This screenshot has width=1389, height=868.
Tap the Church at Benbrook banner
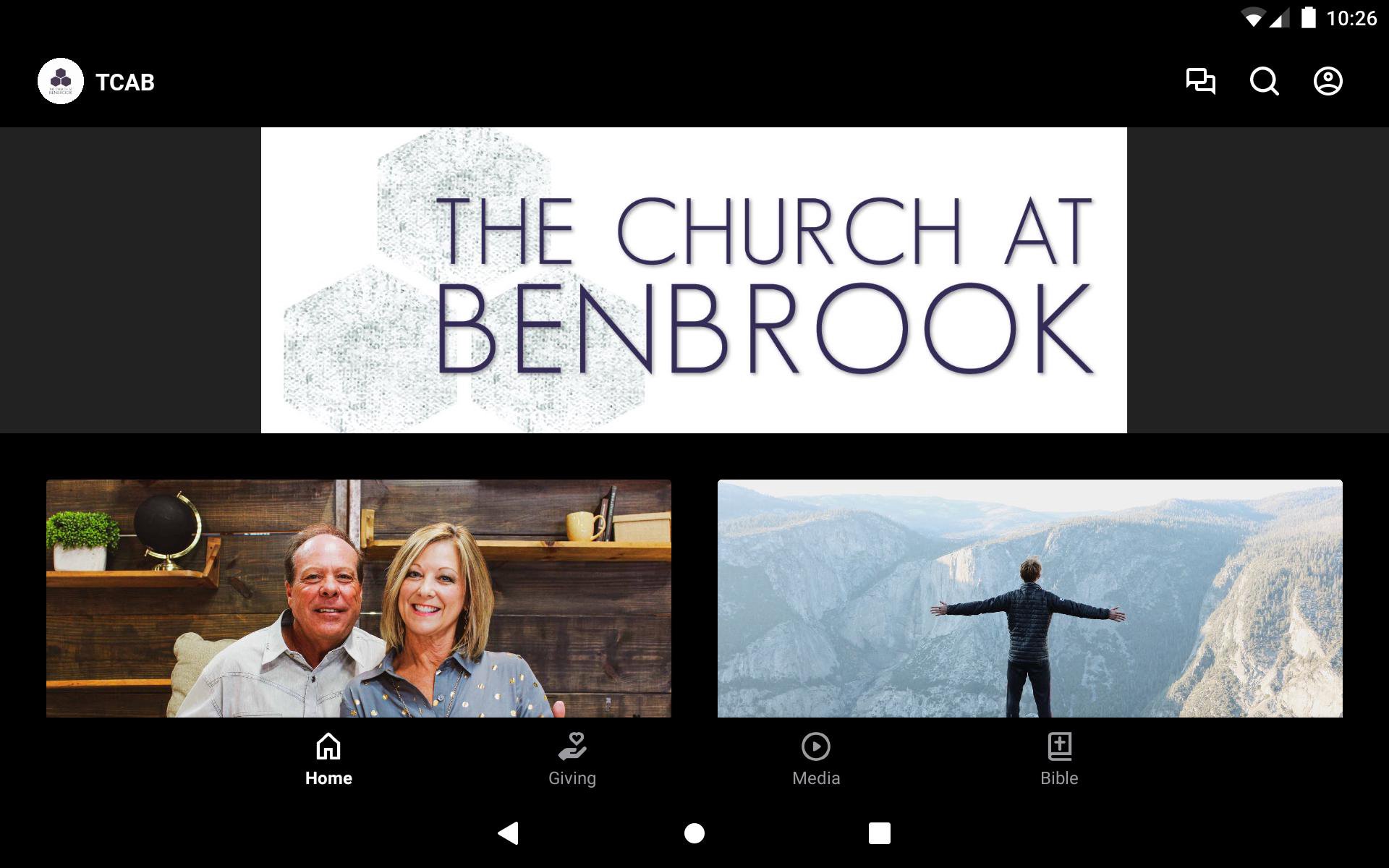click(x=694, y=280)
